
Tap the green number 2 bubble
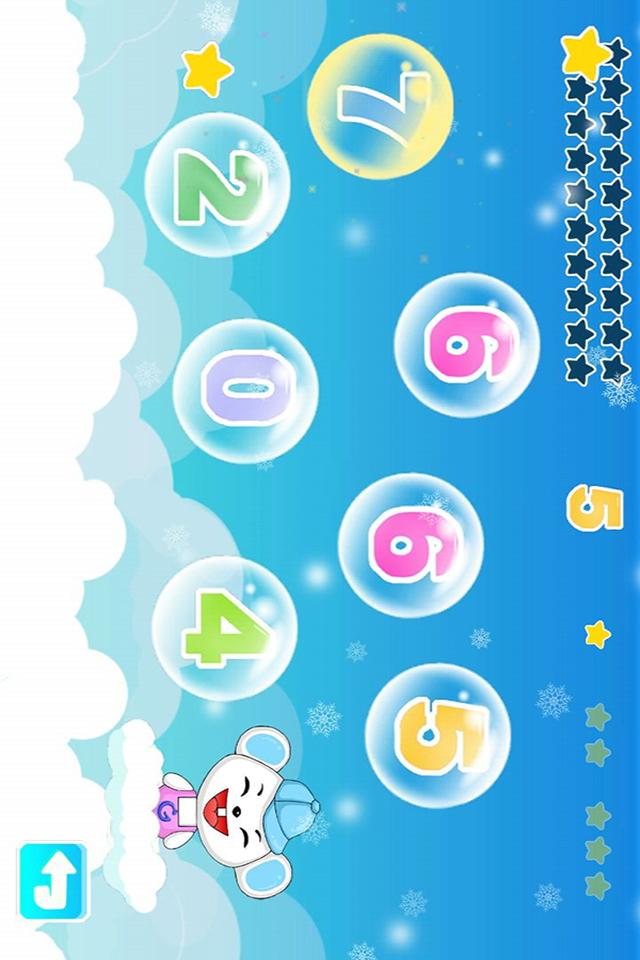tap(218, 185)
